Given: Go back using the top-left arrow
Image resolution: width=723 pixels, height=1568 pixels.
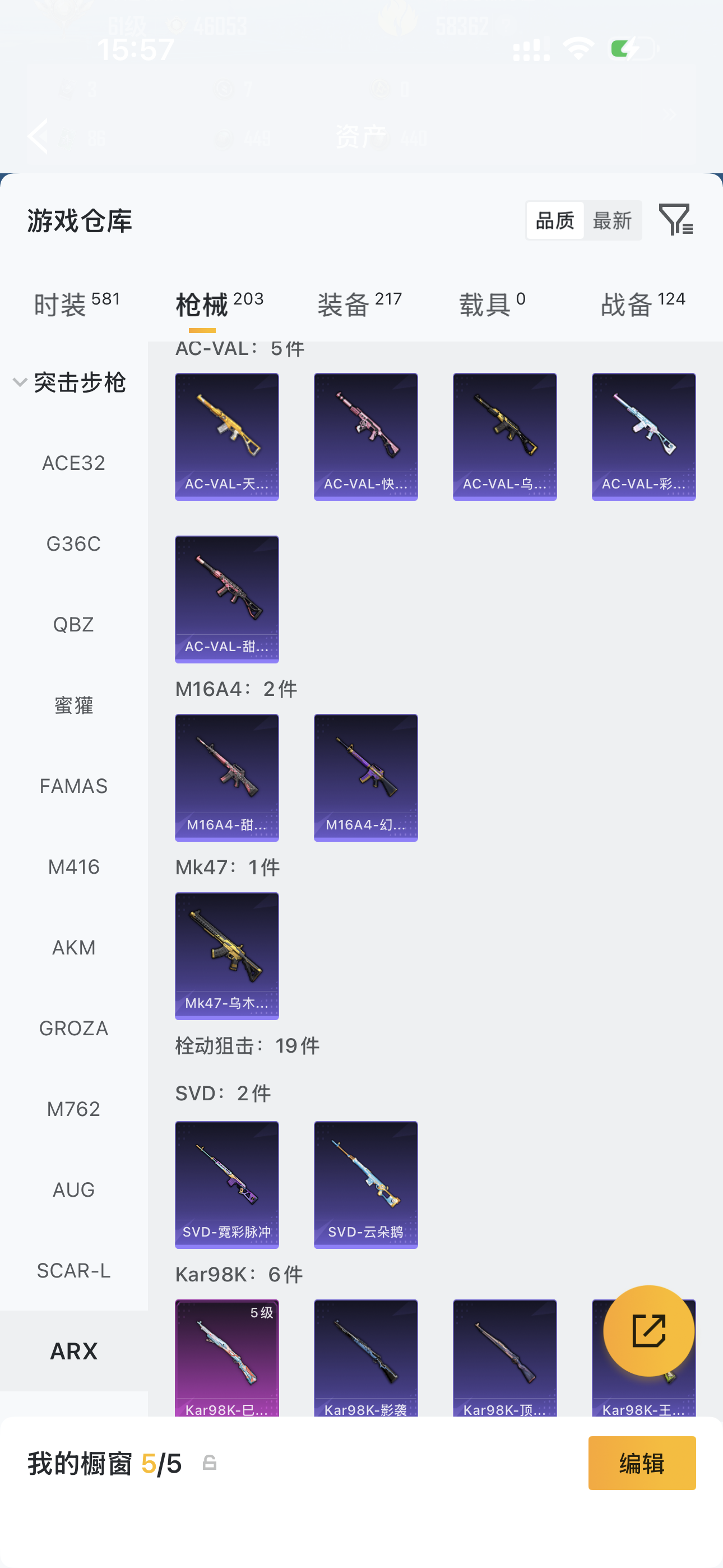Looking at the screenshot, I should click(x=38, y=136).
